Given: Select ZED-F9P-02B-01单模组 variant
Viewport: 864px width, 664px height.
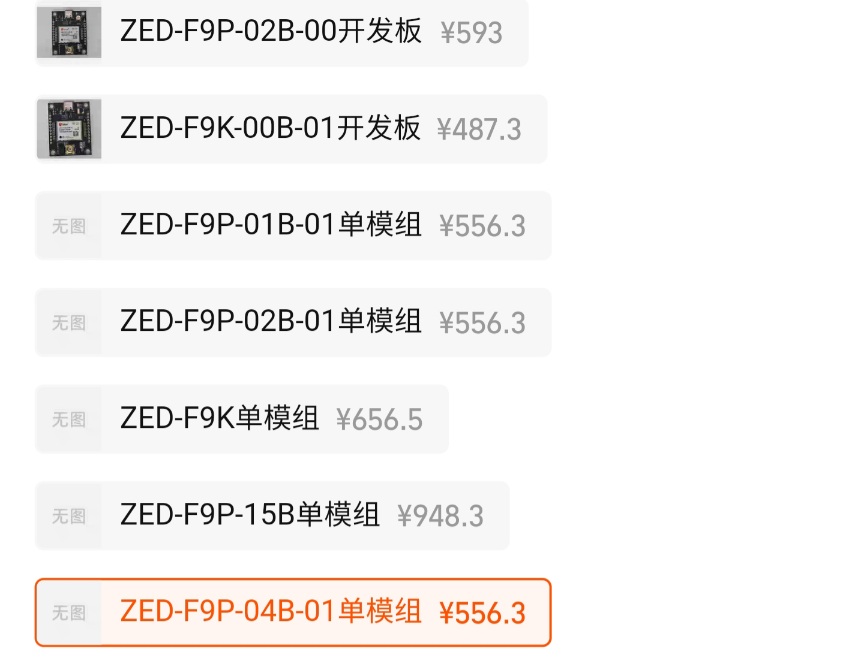Looking at the screenshot, I should 293,322.
